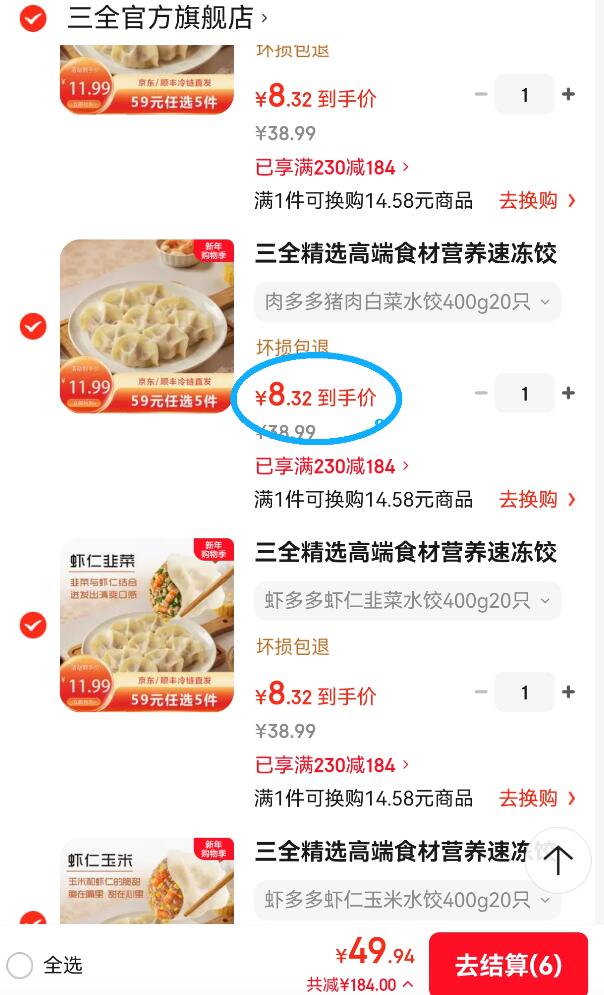Increase quantity of 肉多多猪肉白菜水饺
604x995 pixels.
pos(569,393)
